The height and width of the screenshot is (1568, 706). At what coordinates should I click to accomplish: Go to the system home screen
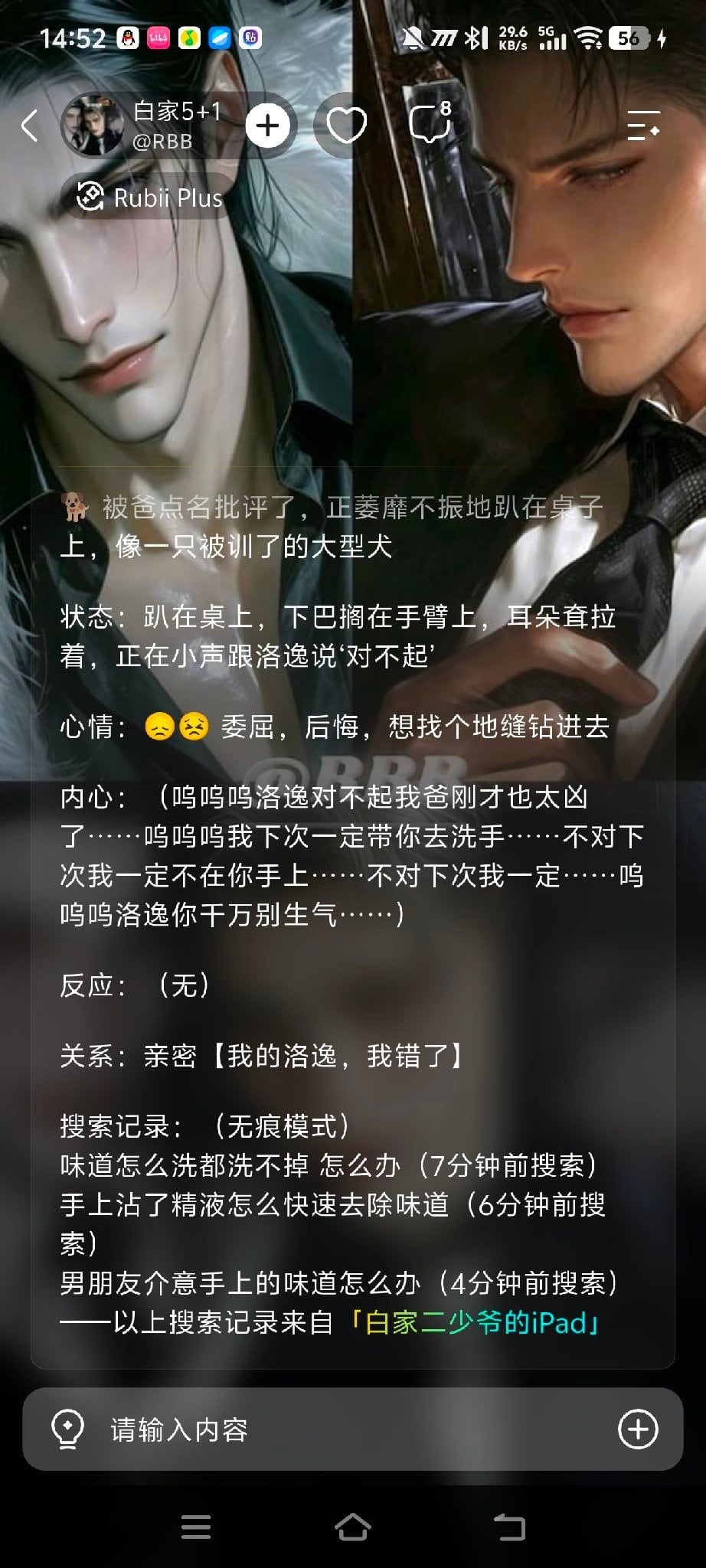tap(353, 1526)
